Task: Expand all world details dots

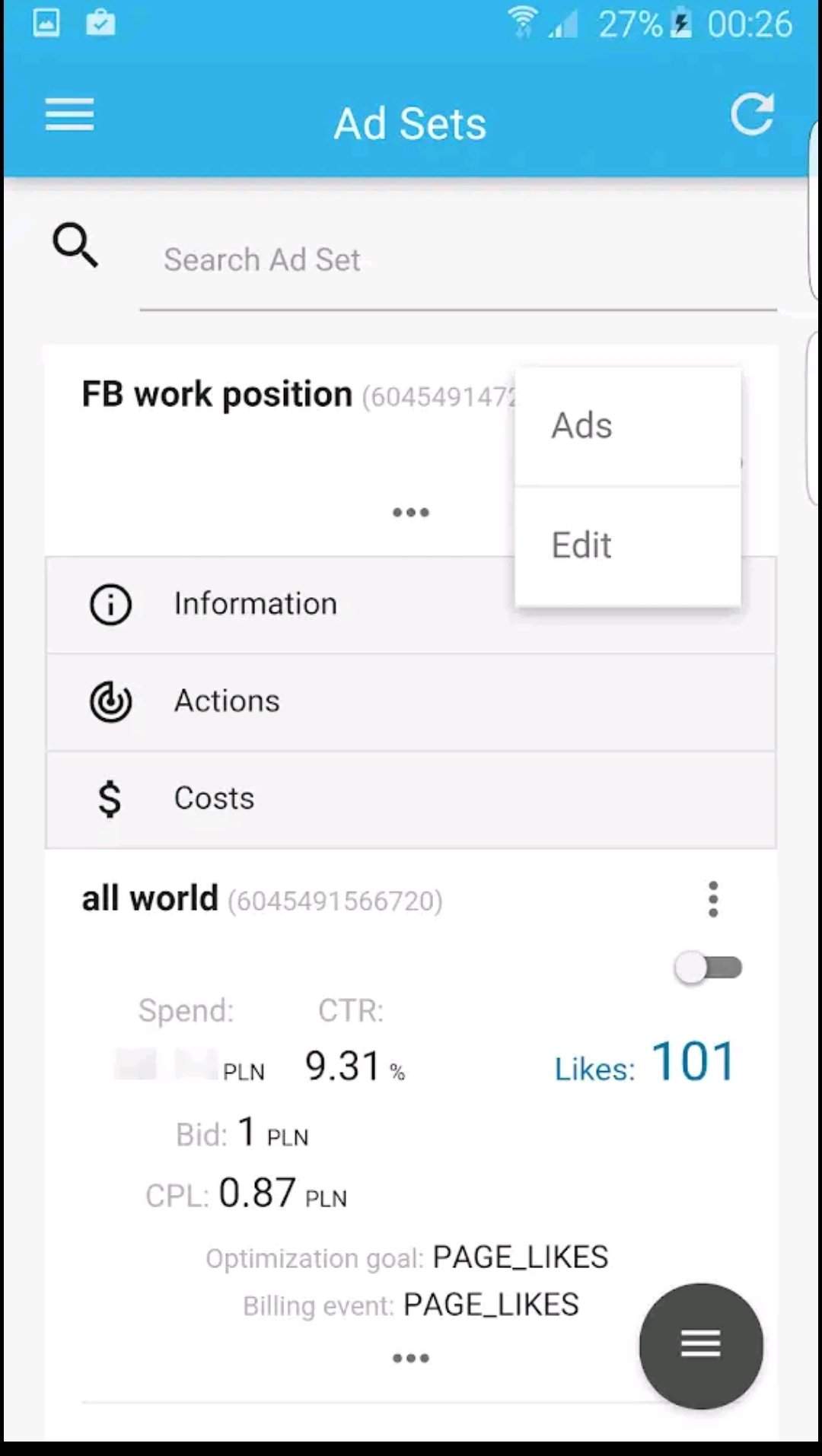Action: 411,1359
